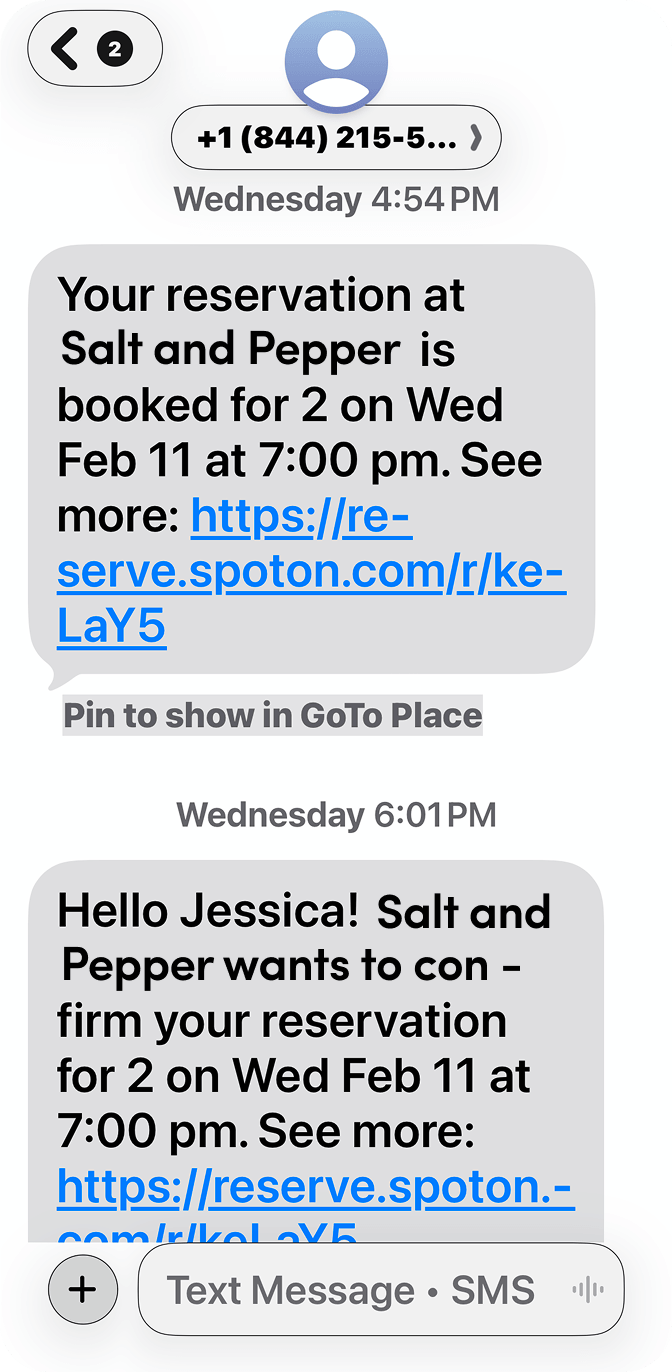The height and width of the screenshot is (1372, 672).
Task: Open the re-serve.spoton.com link in first message
Action: (311, 573)
